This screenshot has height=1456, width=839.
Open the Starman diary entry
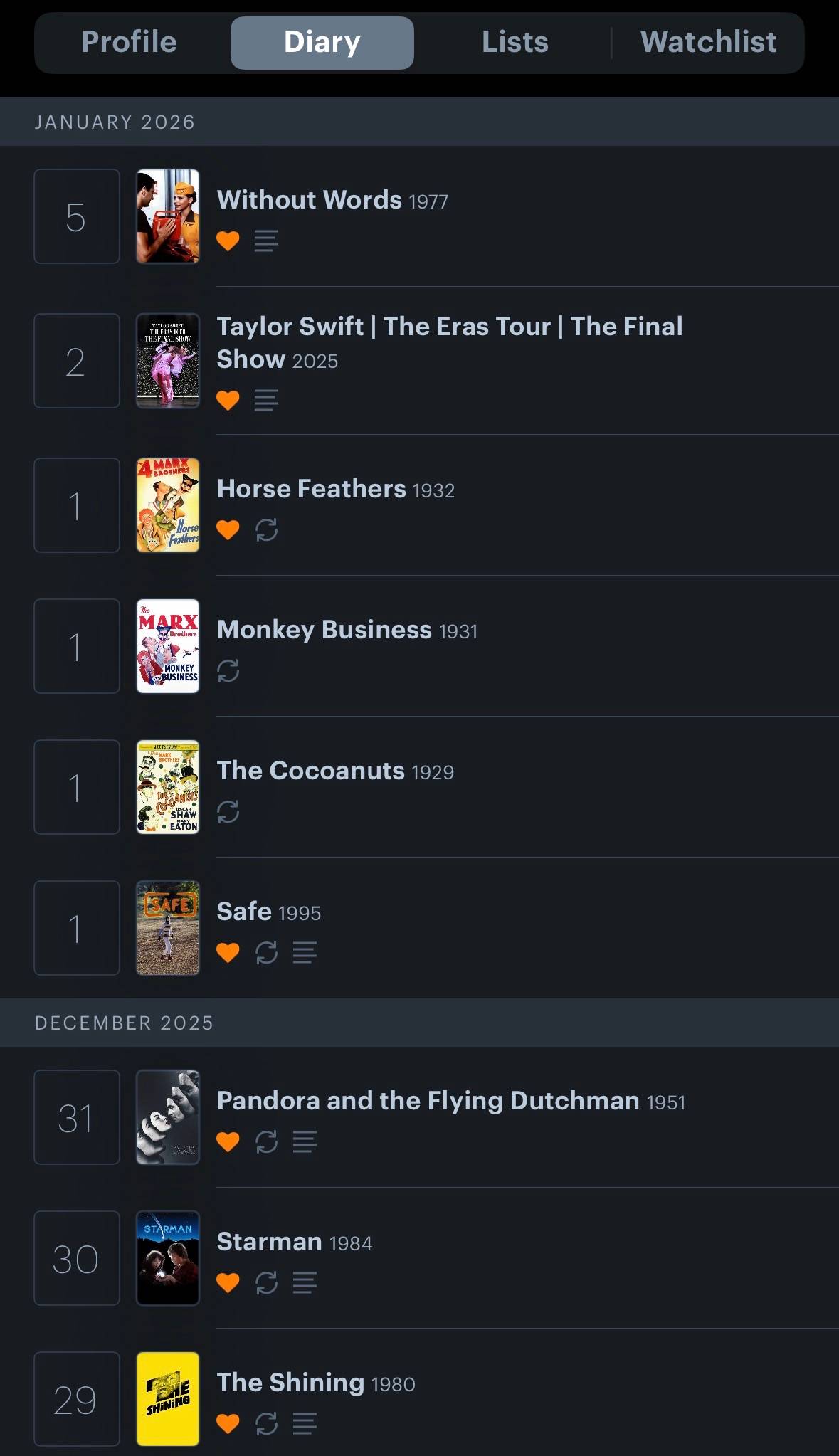419,1258
